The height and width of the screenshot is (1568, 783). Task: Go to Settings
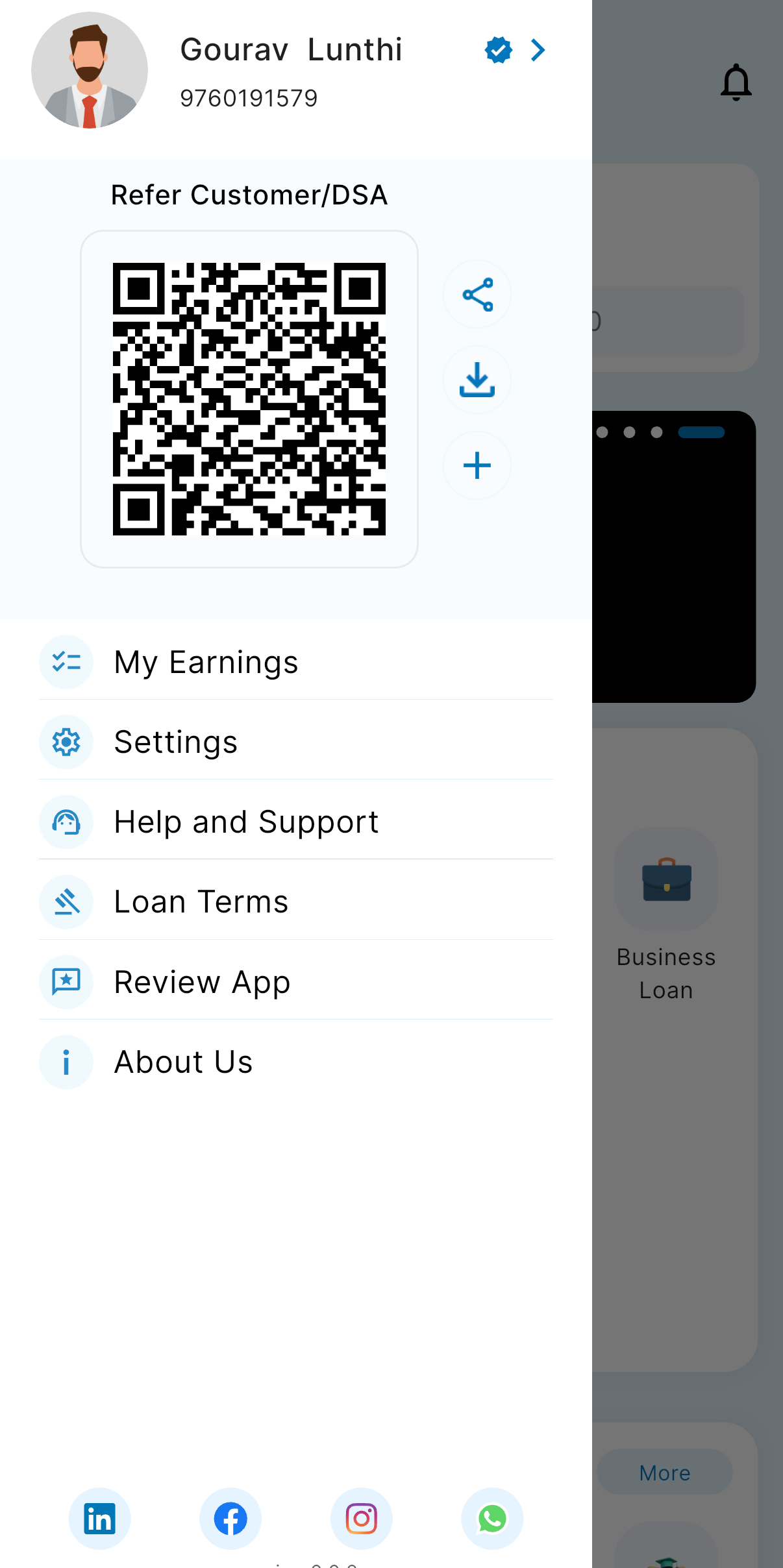click(x=176, y=742)
